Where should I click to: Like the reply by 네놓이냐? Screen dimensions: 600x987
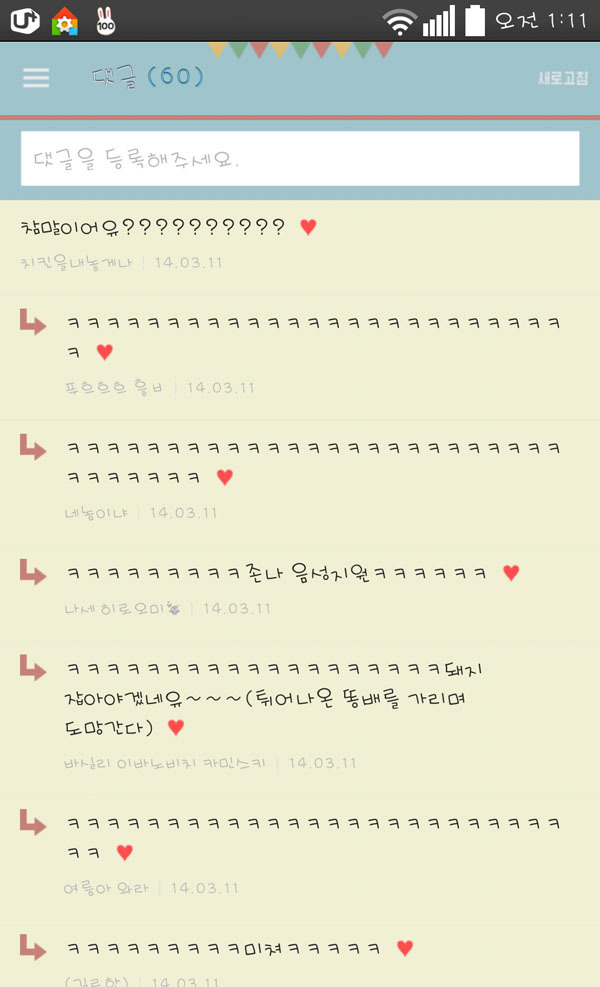(x=225, y=477)
